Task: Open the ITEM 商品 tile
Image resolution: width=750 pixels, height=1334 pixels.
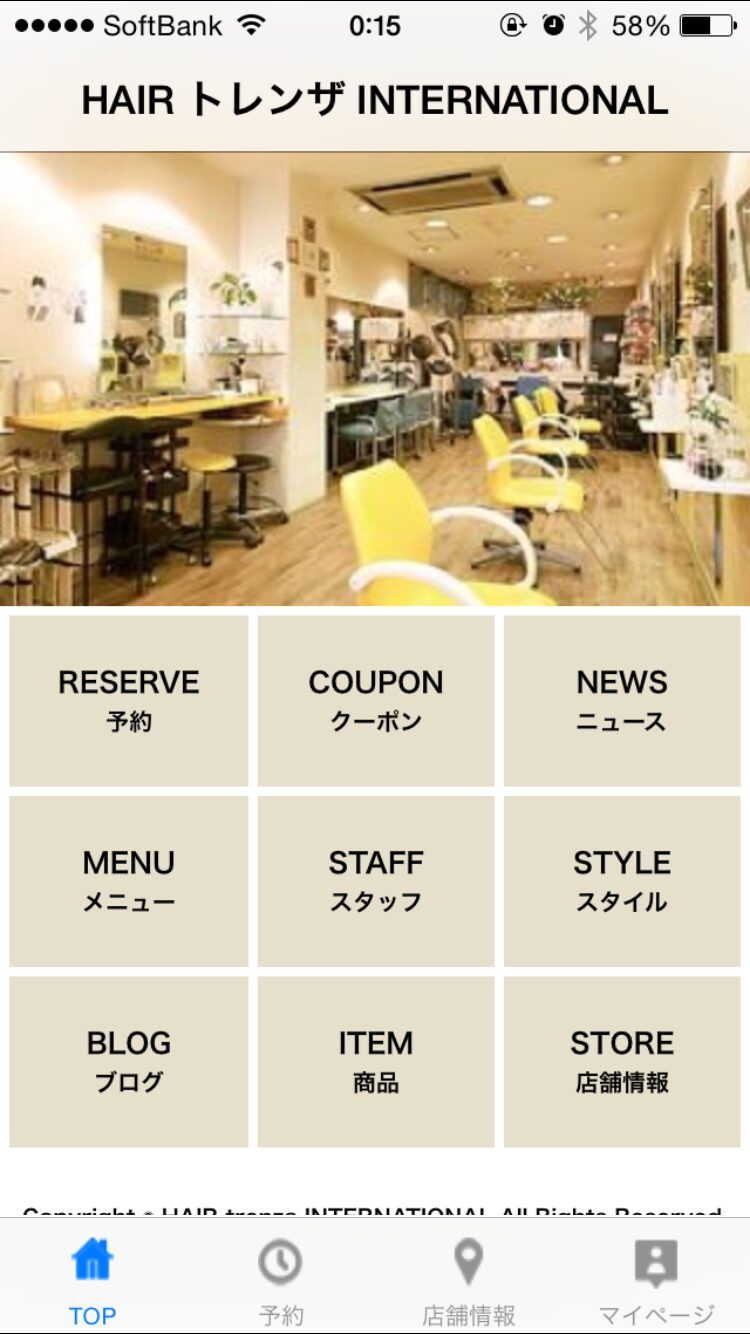Action: coord(376,1062)
